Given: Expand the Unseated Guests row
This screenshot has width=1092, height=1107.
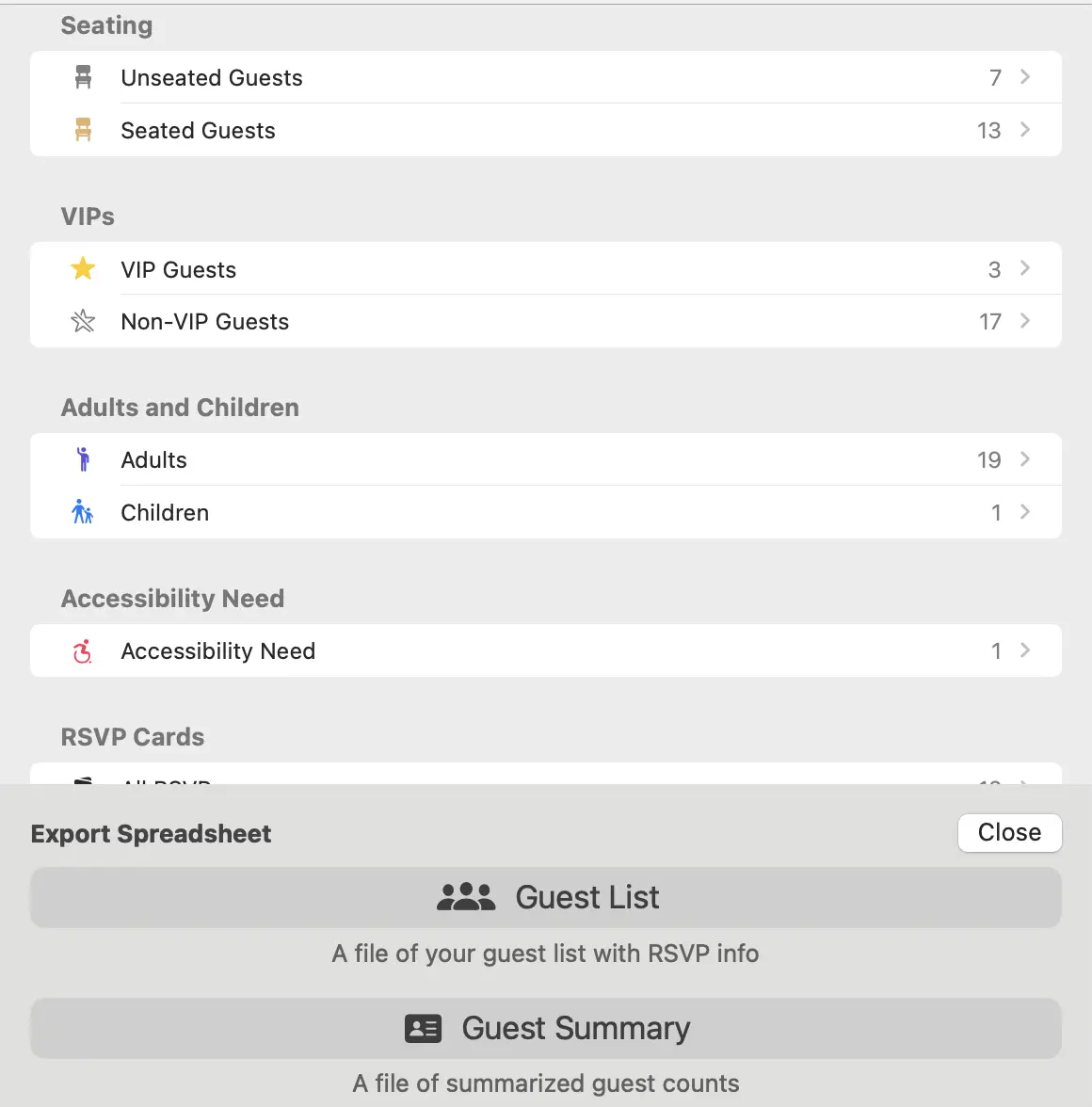Looking at the screenshot, I should coord(1024,77).
